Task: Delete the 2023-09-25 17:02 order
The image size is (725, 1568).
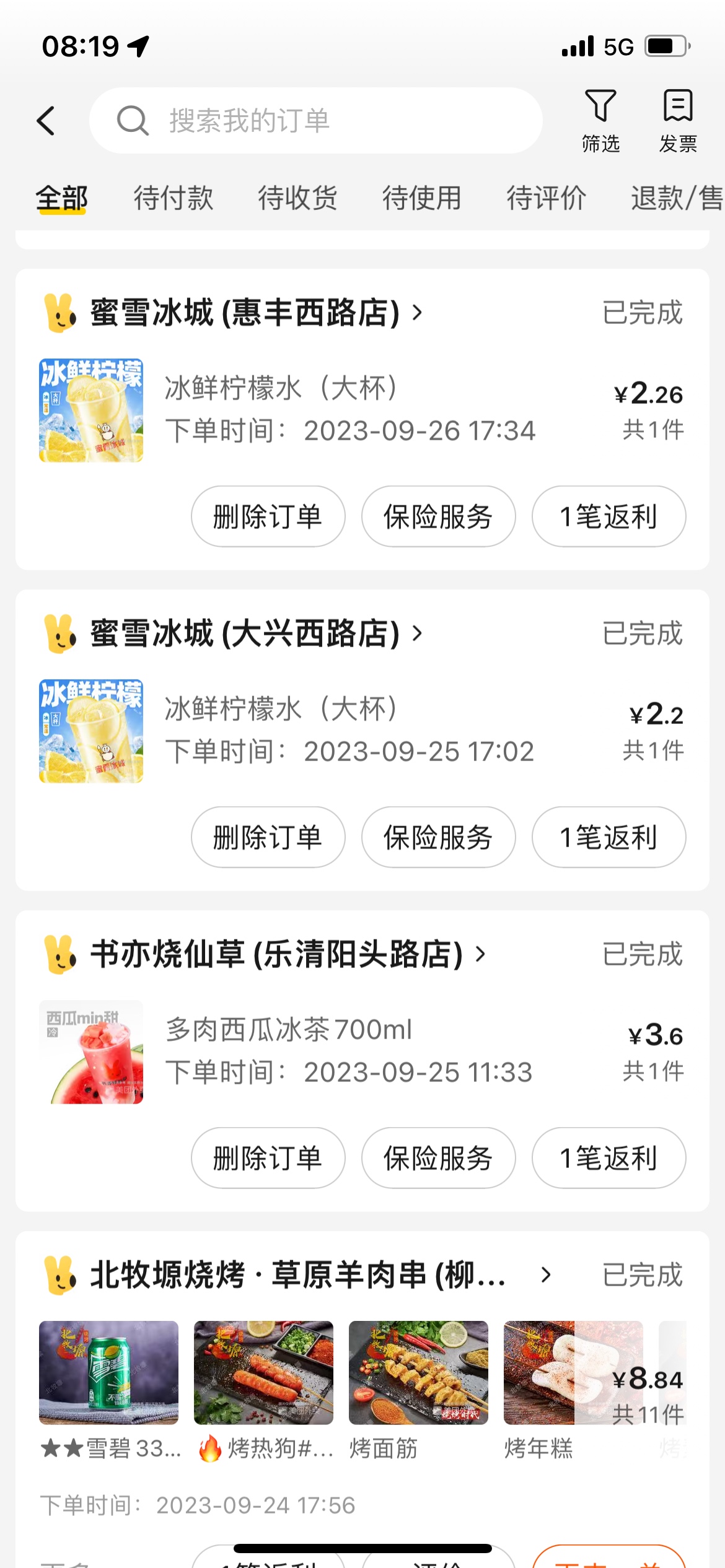Action: pyautogui.click(x=268, y=837)
